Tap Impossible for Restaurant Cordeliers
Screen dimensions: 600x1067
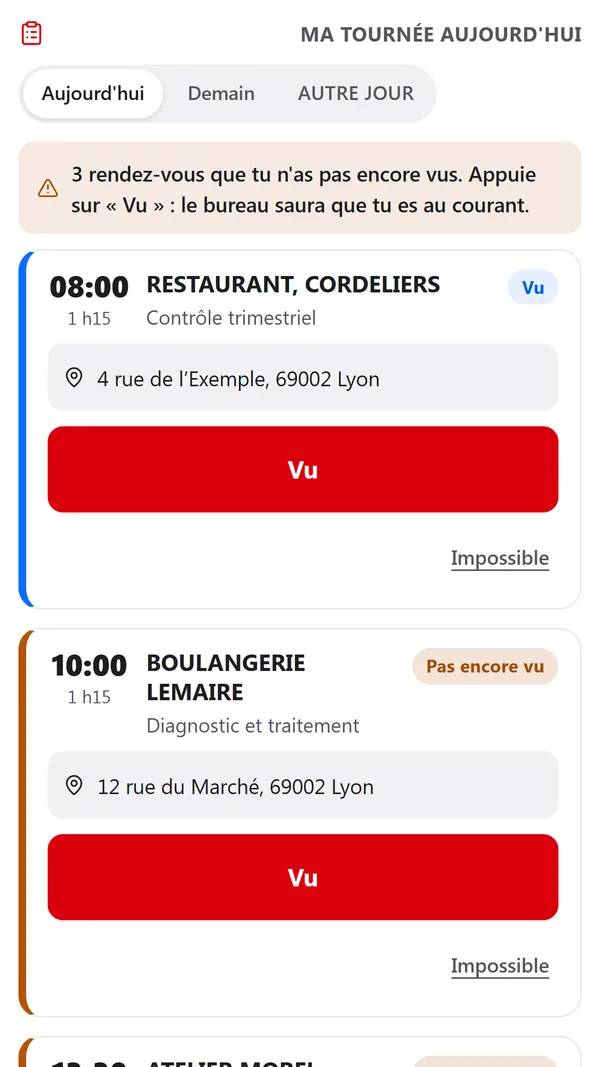click(x=500, y=559)
